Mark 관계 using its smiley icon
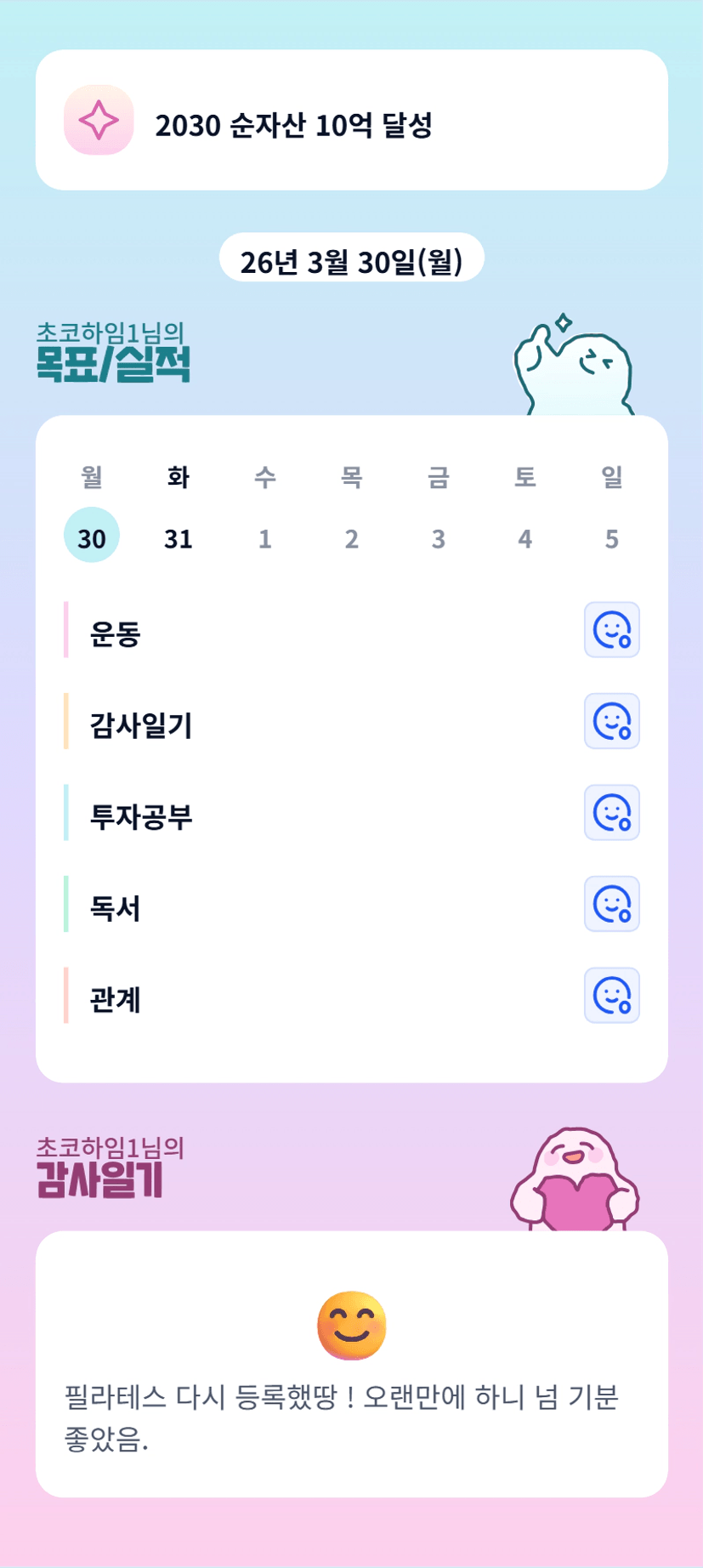The height and width of the screenshot is (1568, 703). [x=611, y=995]
